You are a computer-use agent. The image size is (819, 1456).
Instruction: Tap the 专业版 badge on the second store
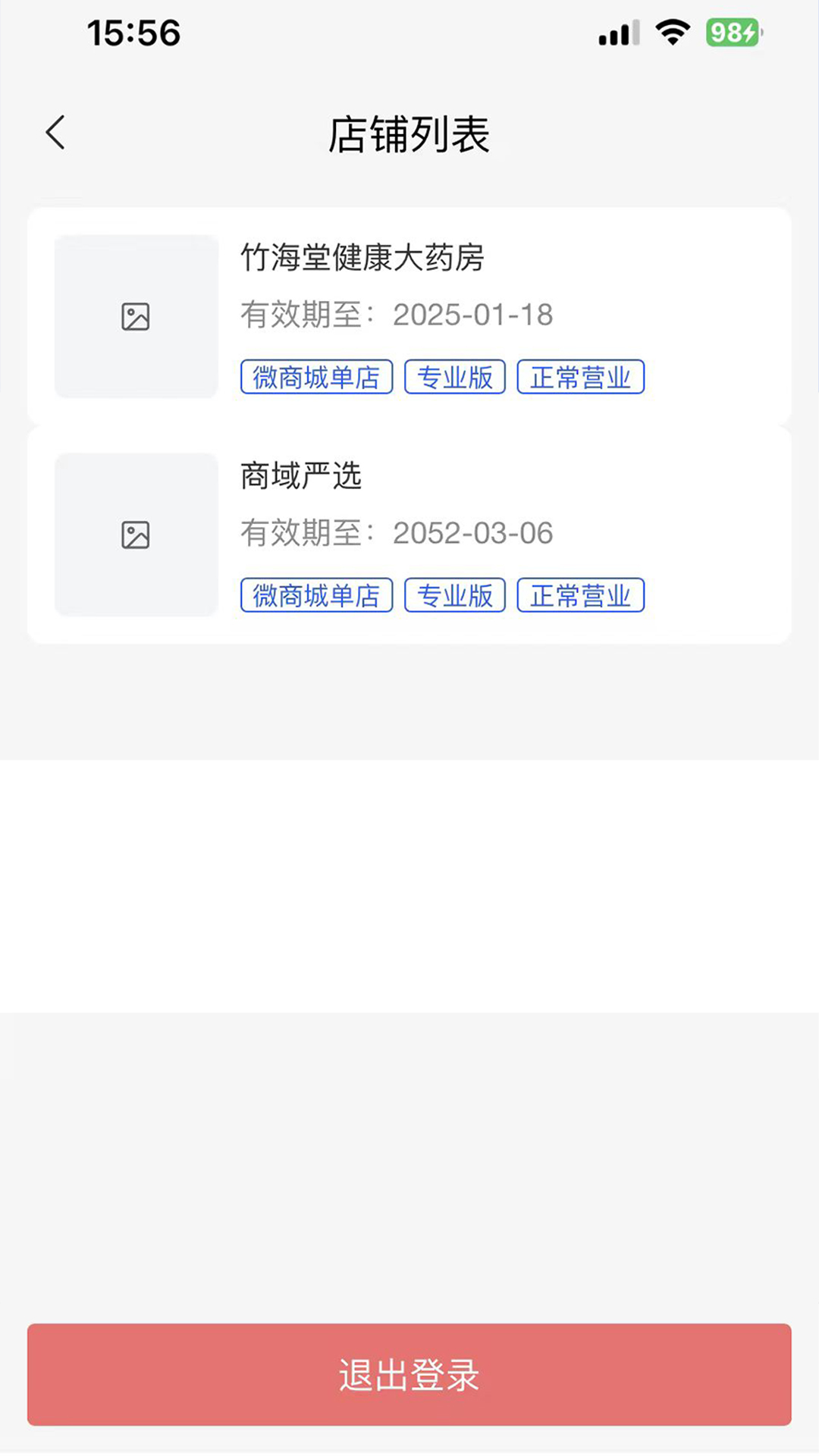pos(453,595)
